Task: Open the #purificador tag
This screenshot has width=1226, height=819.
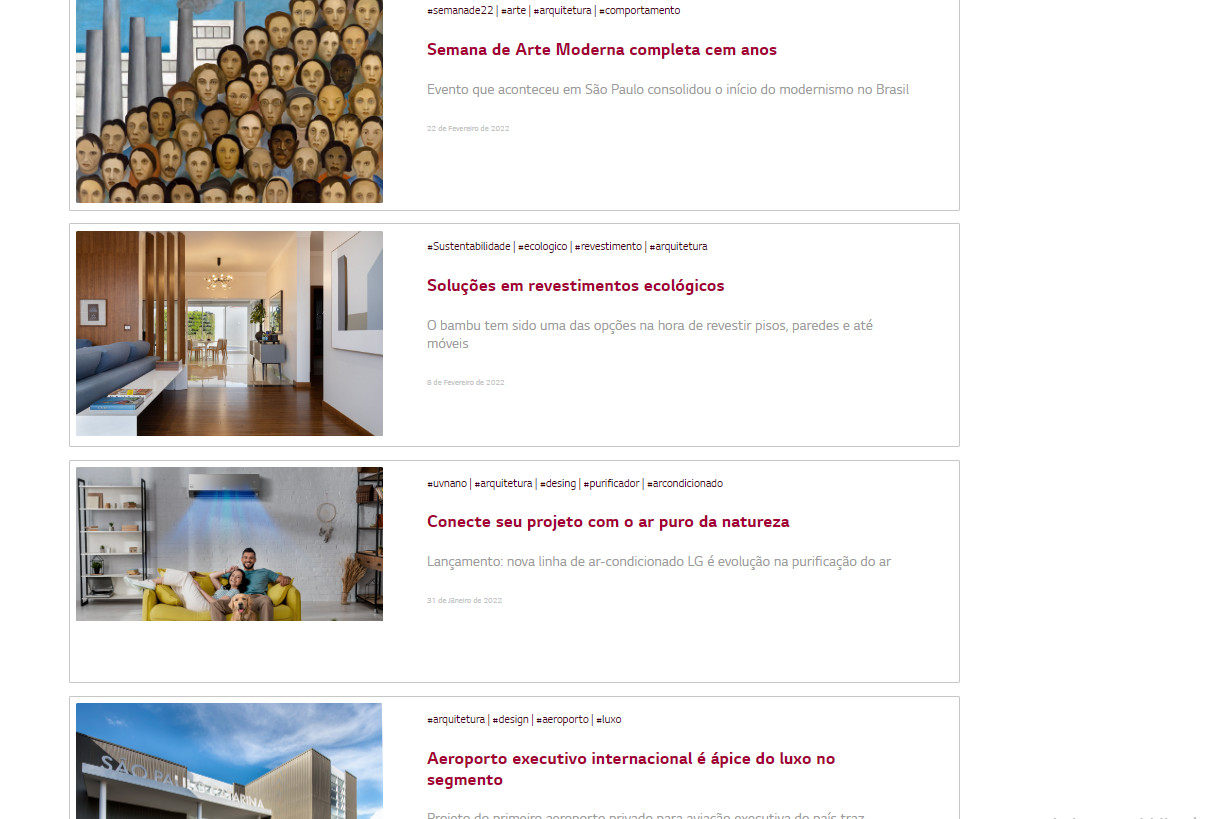Action: (x=612, y=484)
